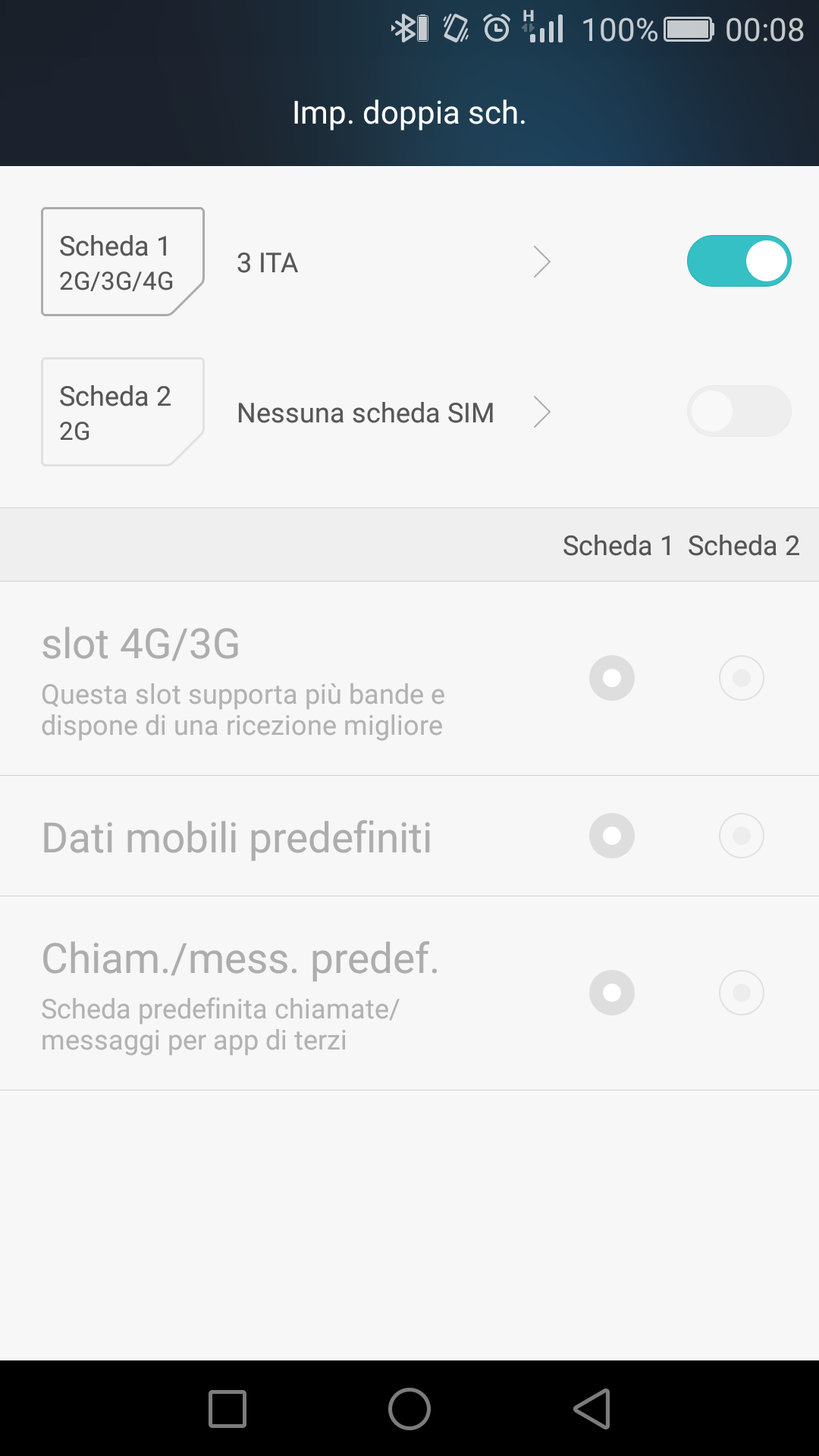Set Scheda 1 for Chiam./mess. predef.
This screenshot has width=819, height=1456.
(x=612, y=993)
